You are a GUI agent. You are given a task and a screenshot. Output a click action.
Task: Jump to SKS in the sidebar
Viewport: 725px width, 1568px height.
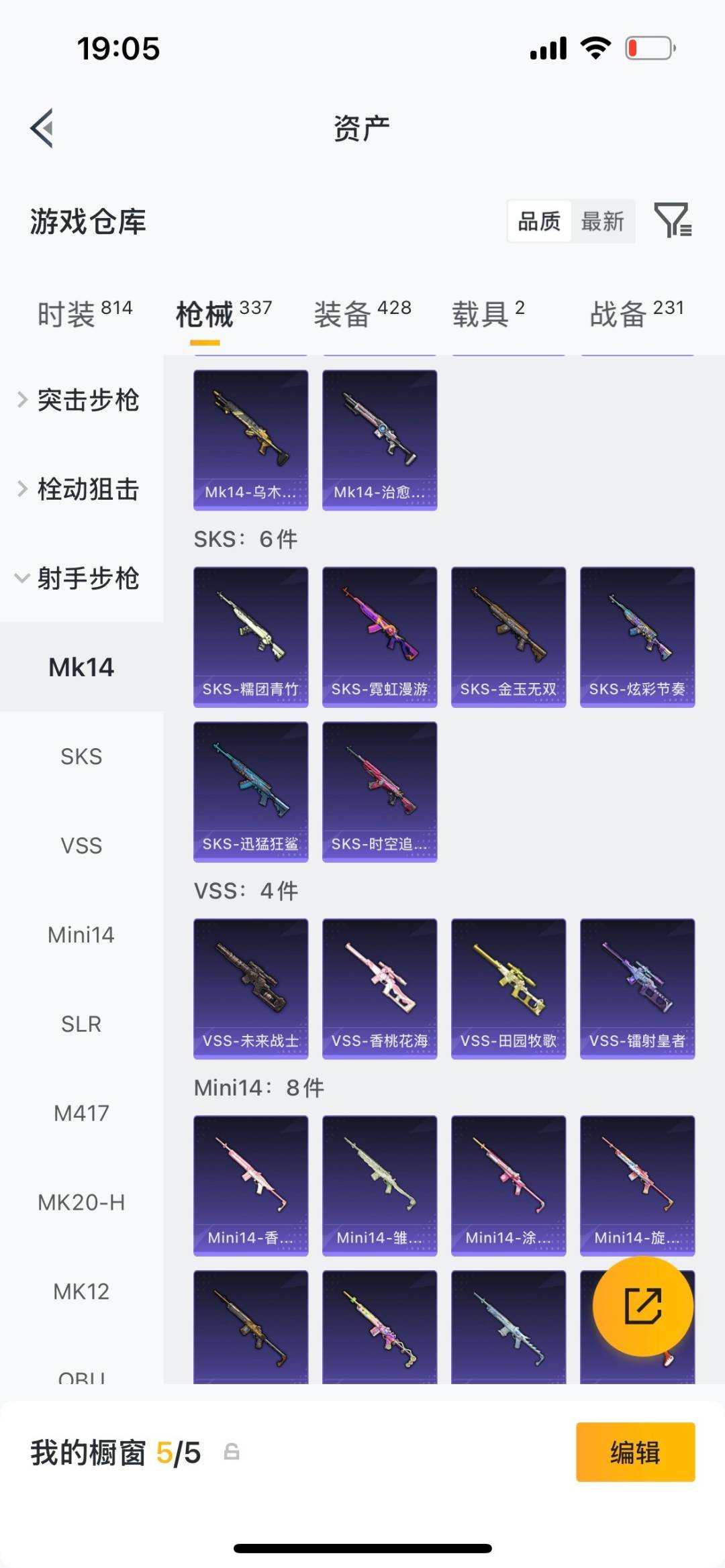pos(81,756)
